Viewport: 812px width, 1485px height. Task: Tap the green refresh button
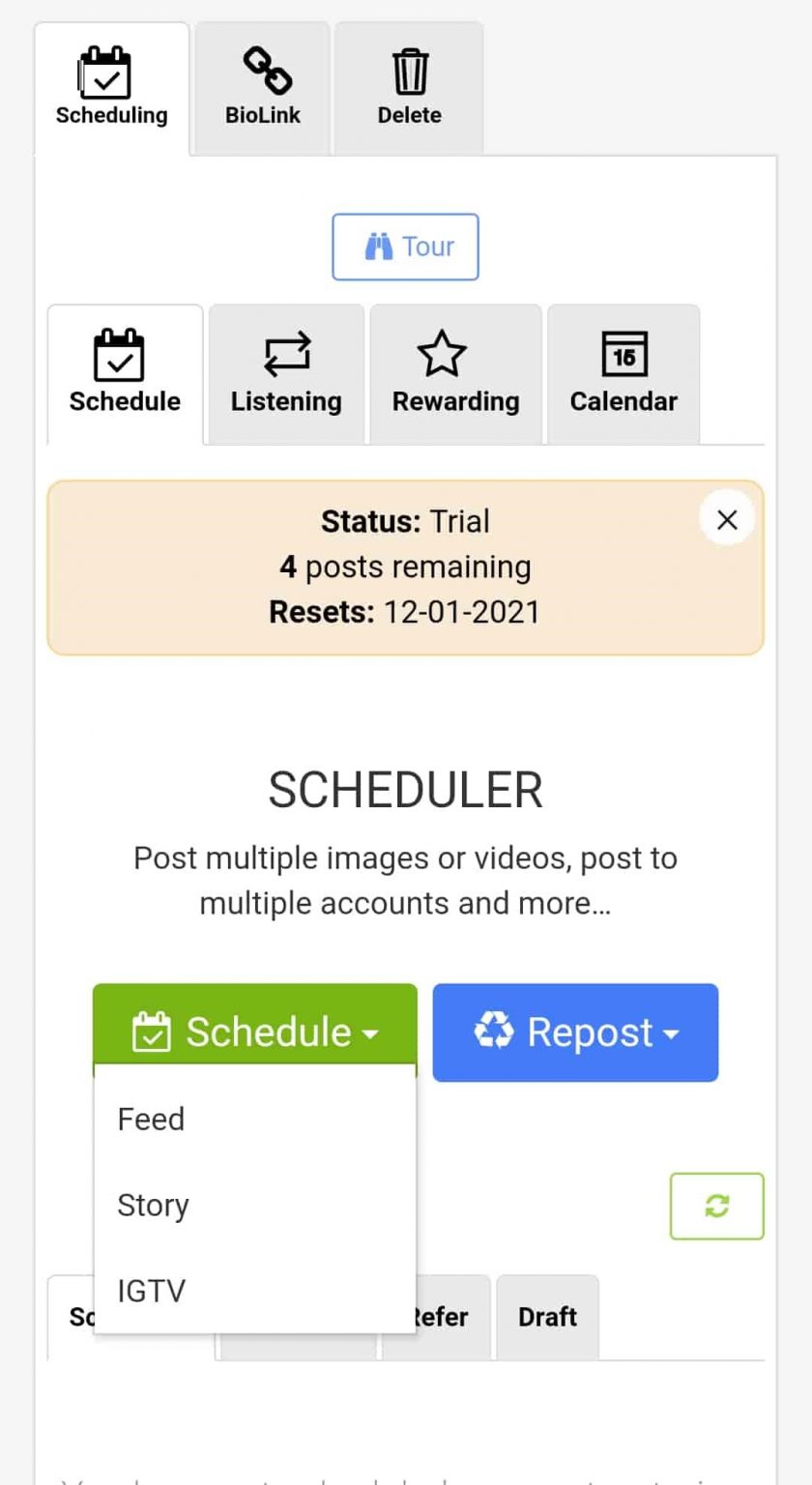[x=717, y=1206]
